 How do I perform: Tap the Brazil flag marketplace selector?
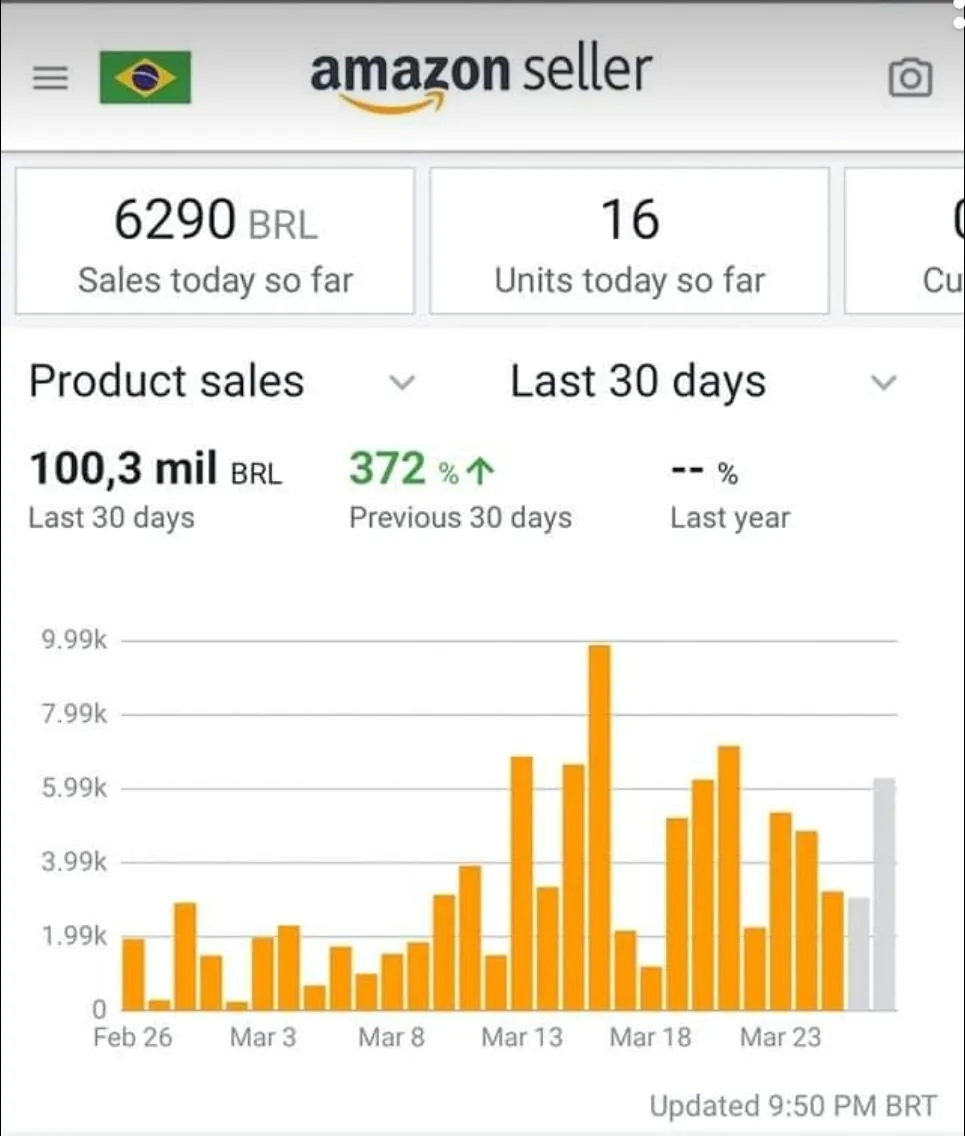(x=145, y=78)
